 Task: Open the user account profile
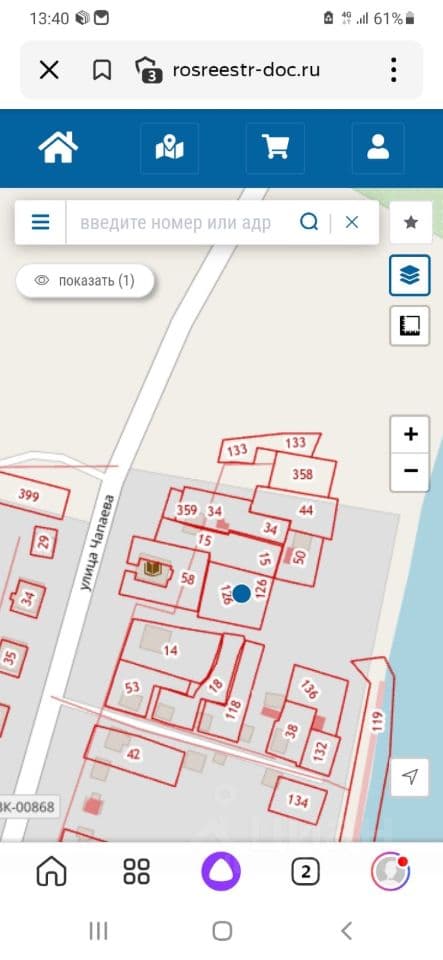[378, 148]
